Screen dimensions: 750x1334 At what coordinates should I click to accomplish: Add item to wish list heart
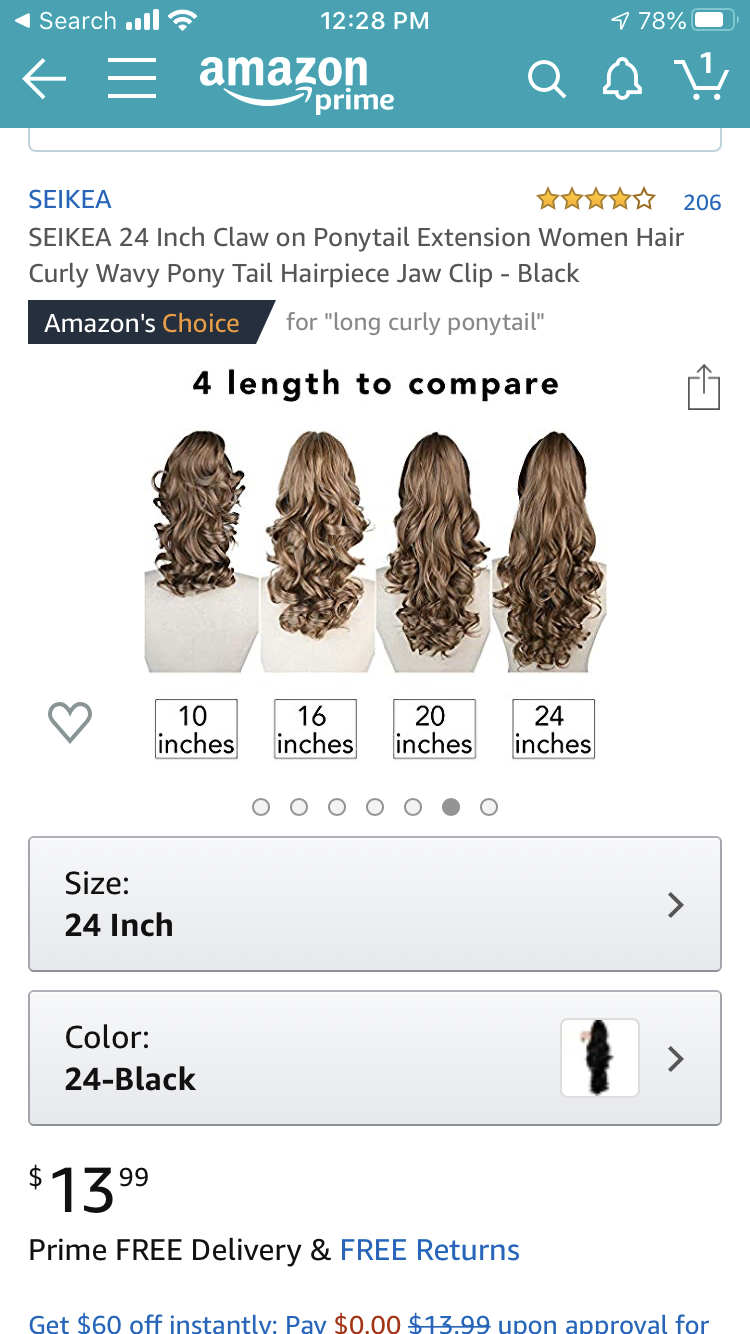click(x=70, y=721)
